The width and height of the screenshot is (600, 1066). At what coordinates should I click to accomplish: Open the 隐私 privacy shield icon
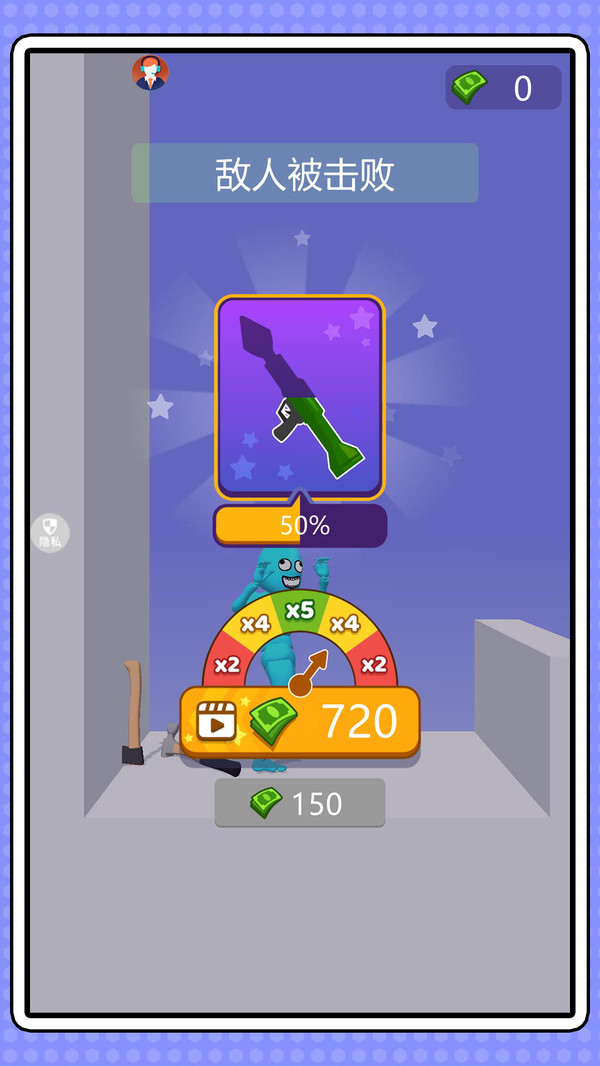[50, 532]
